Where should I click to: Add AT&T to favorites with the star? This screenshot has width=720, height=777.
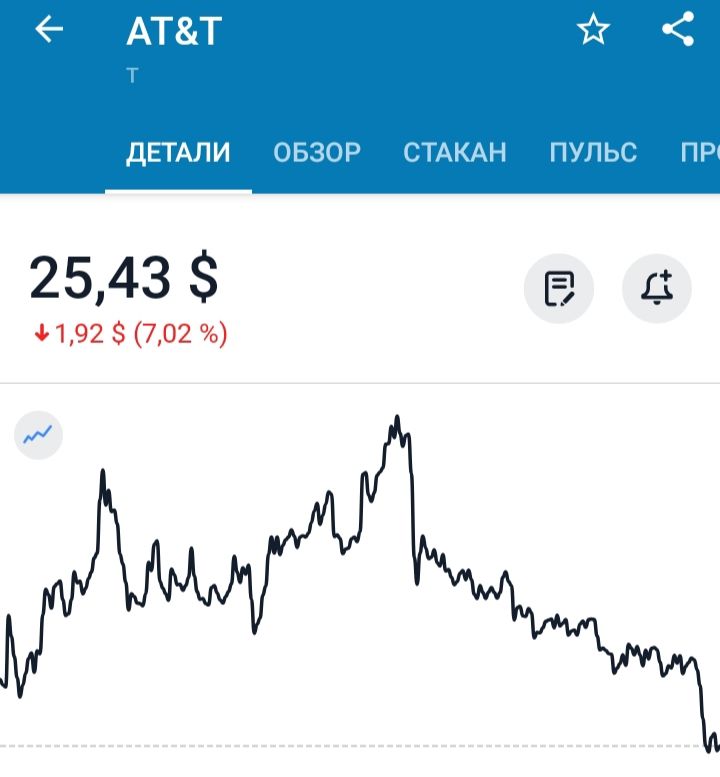[x=593, y=31]
